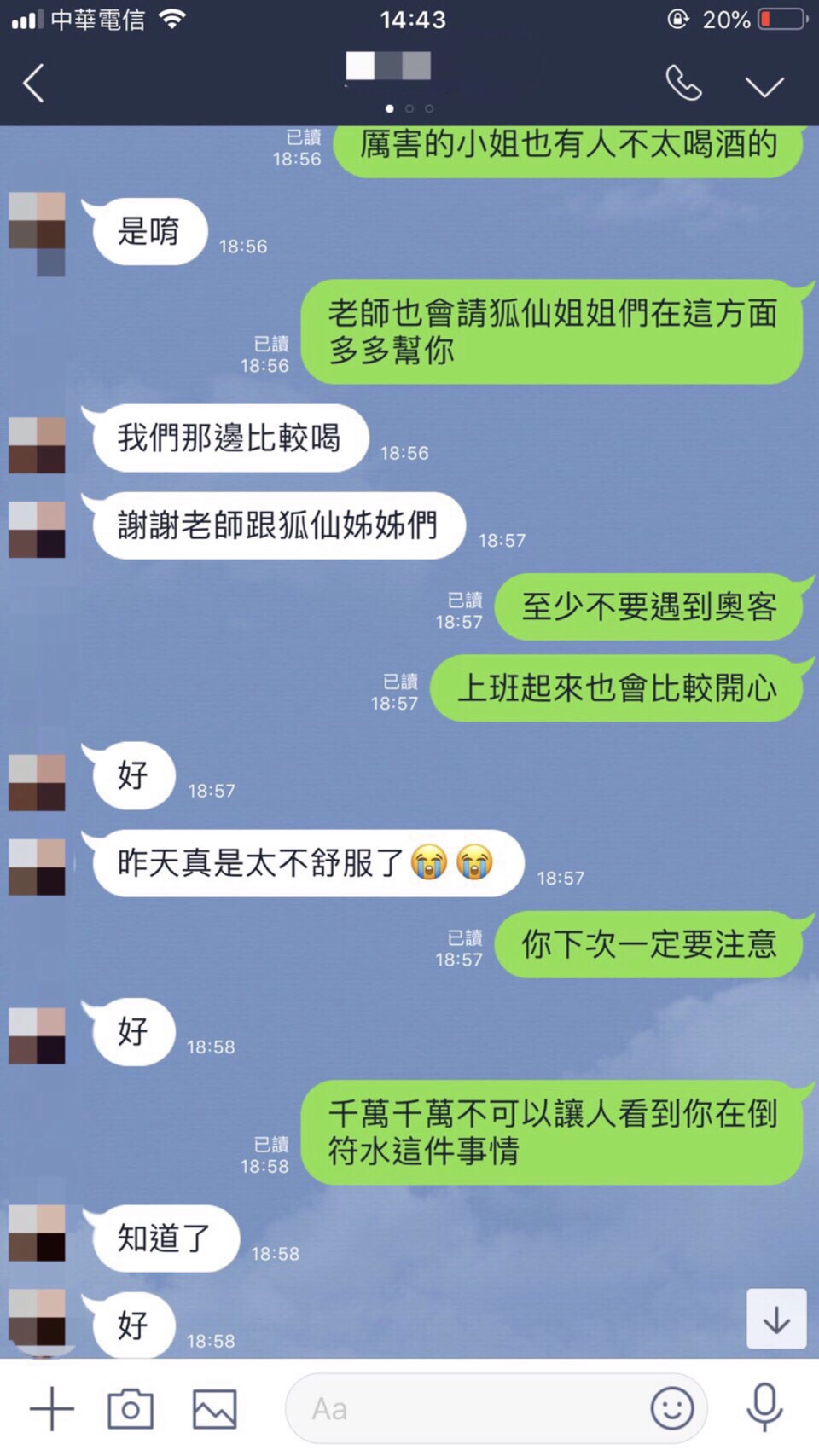This screenshot has height=1456, width=819.
Task: Expand the chat options dropdown arrow
Action: click(764, 85)
